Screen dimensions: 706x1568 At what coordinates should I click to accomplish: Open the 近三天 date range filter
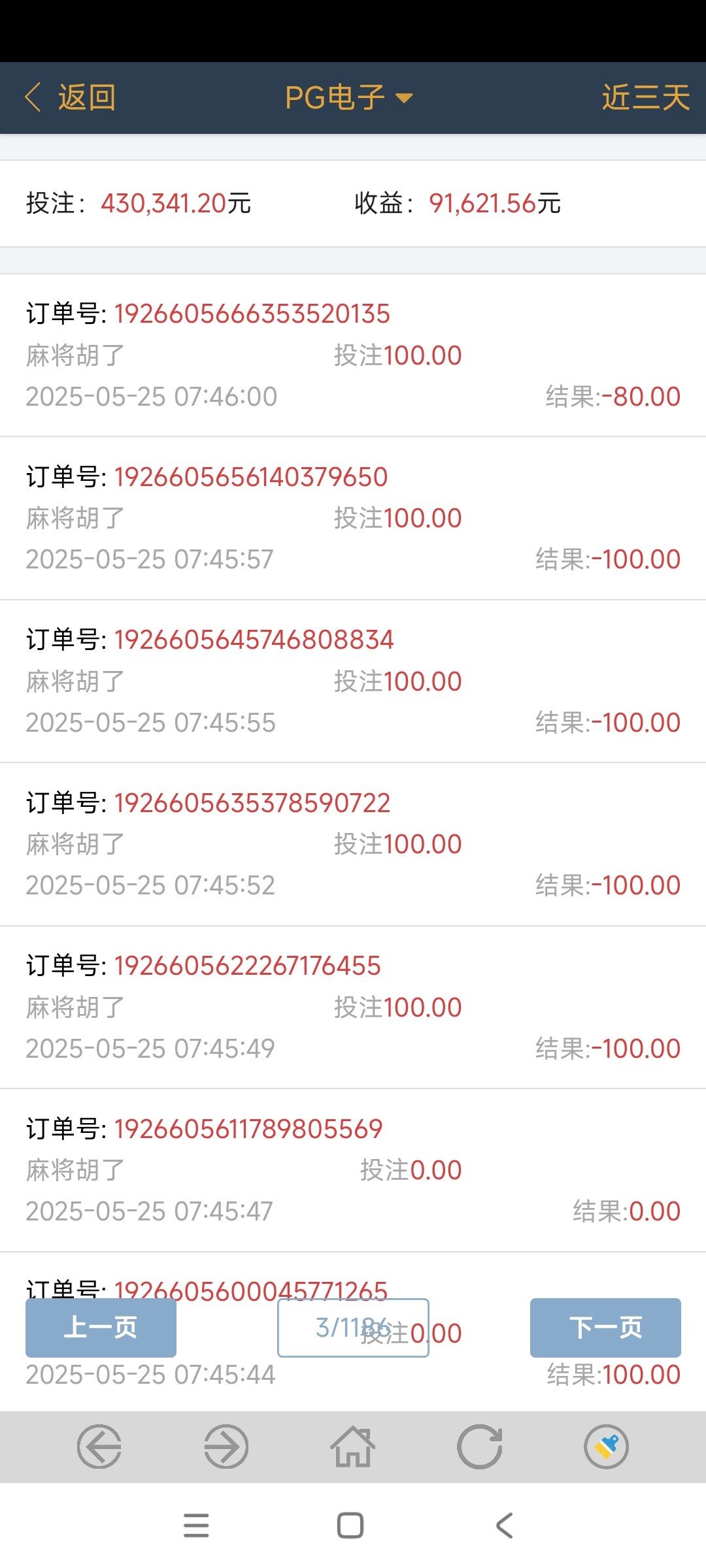(x=645, y=98)
